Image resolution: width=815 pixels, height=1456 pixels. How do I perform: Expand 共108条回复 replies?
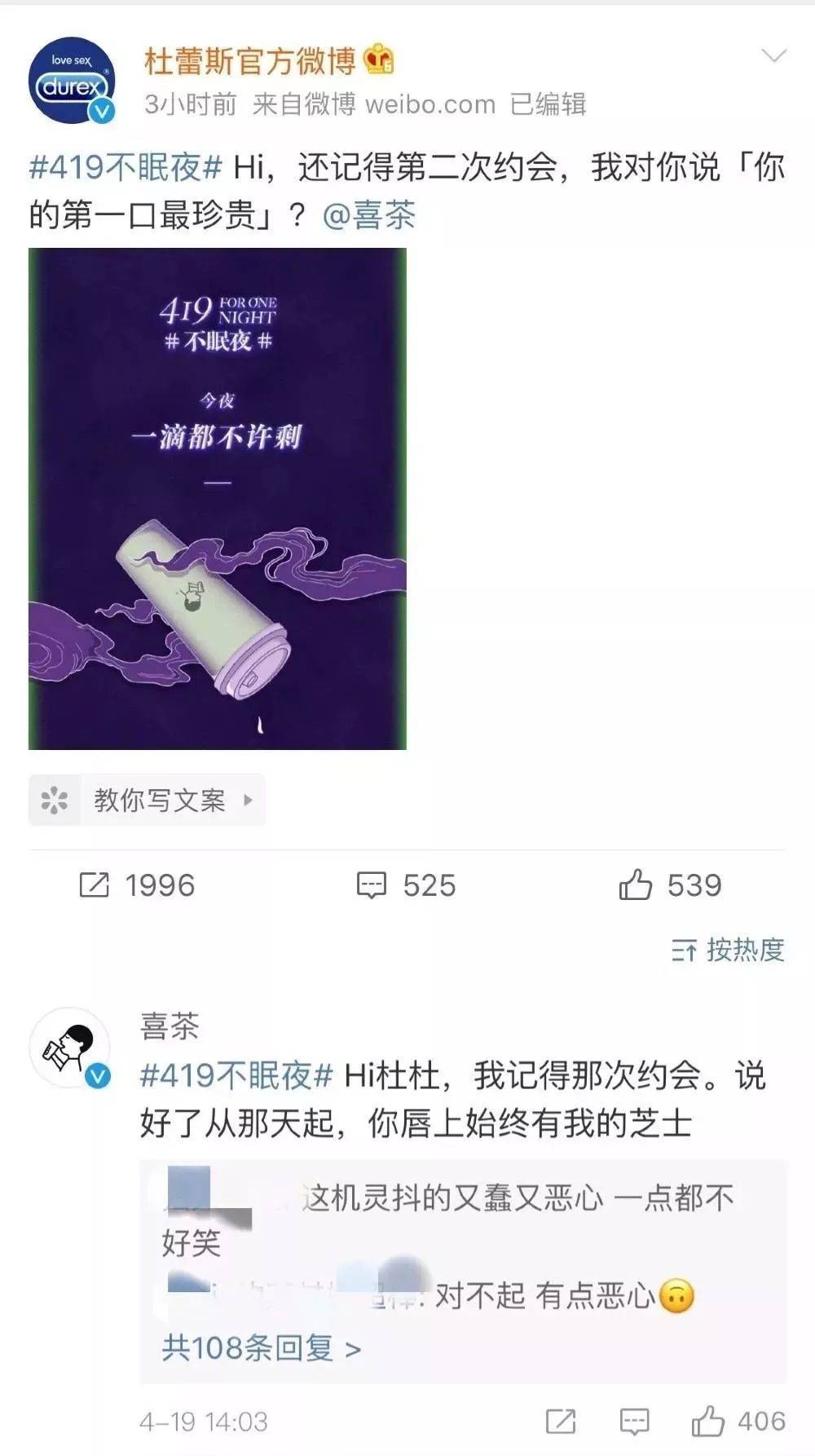(x=261, y=1348)
